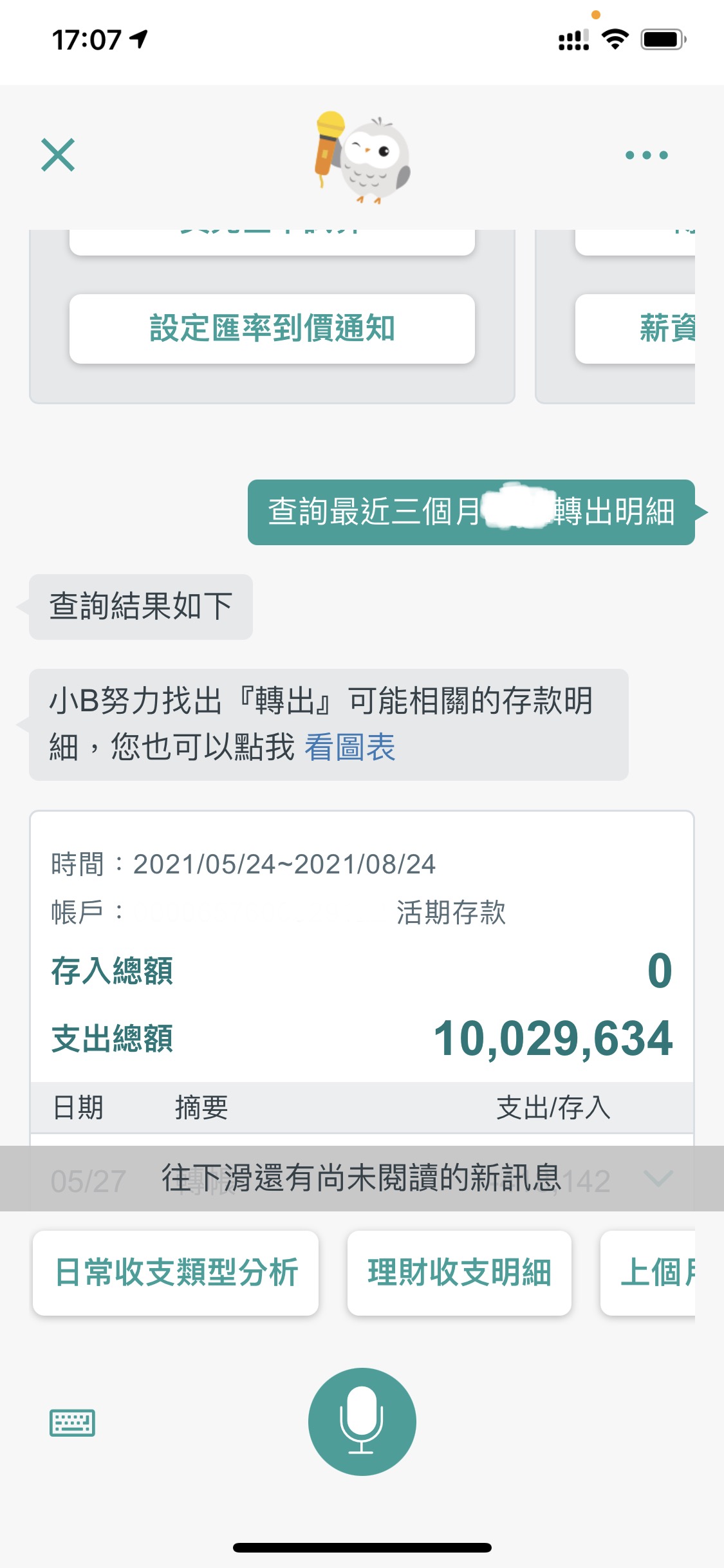Switch to keyboard input

tap(72, 1423)
